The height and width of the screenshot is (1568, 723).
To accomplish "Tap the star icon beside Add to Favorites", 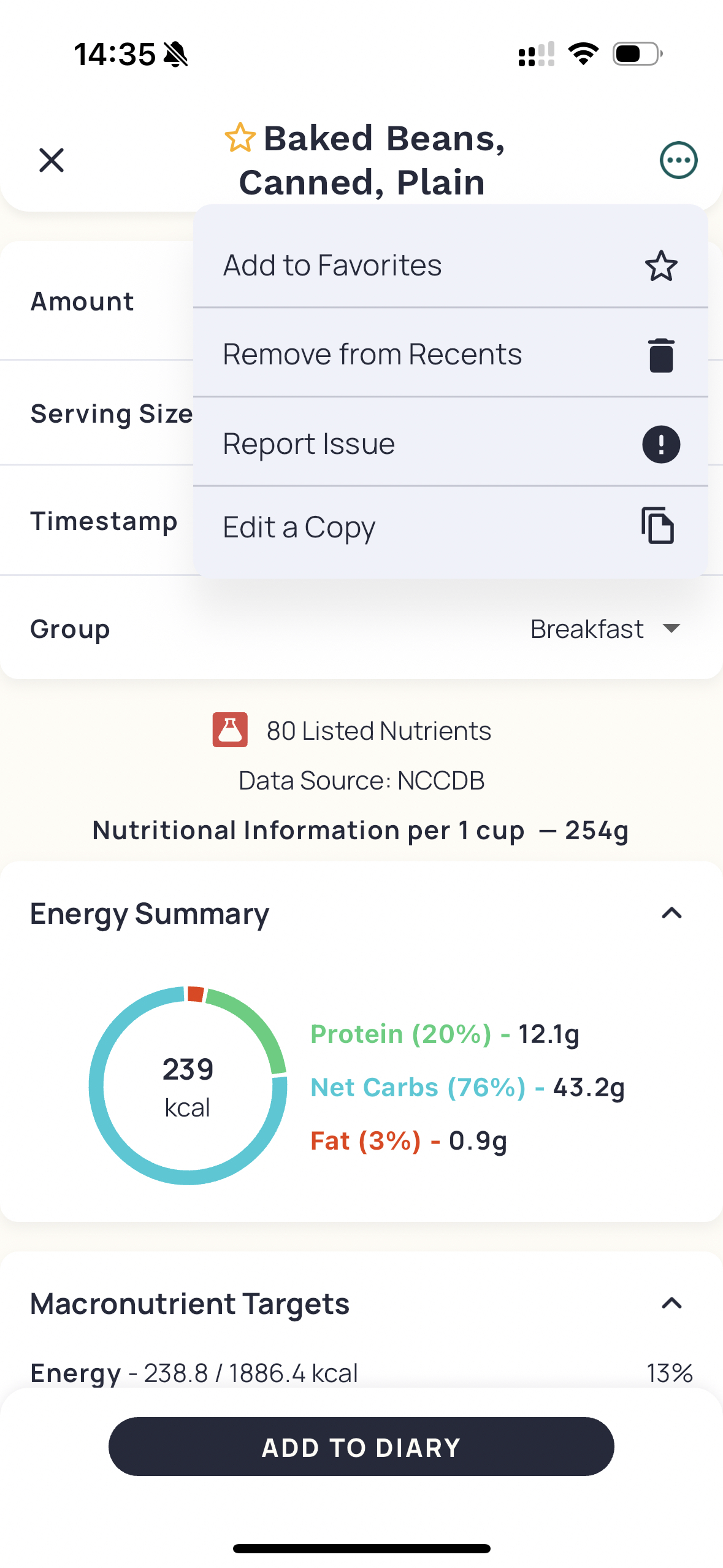I will [x=661, y=266].
